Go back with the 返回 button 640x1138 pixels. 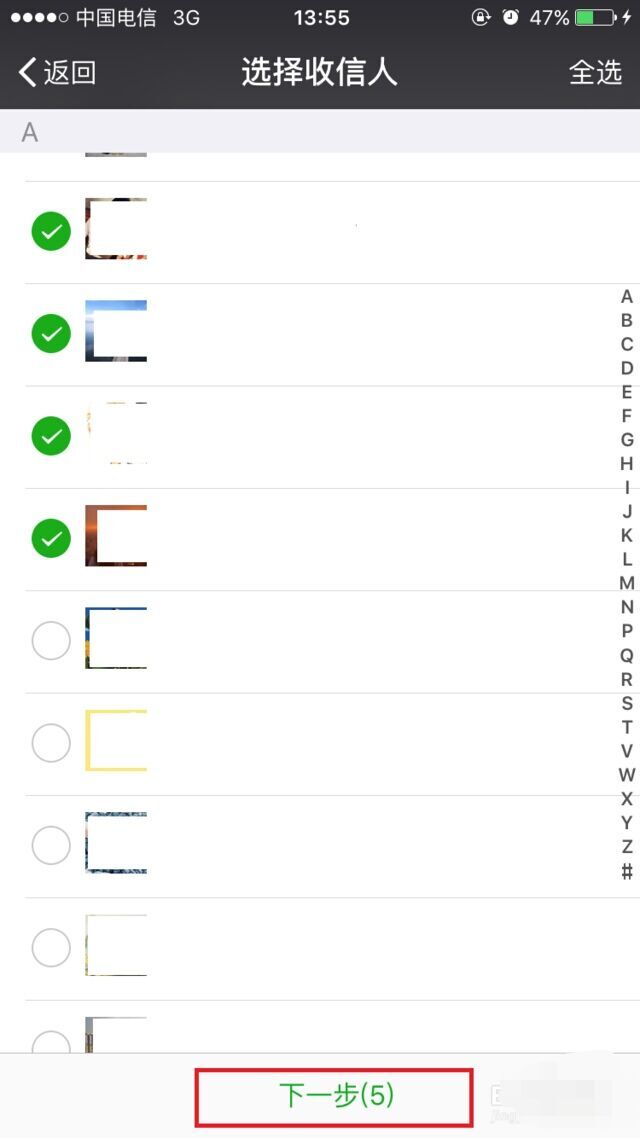pyautogui.click(x=58, y=72)
